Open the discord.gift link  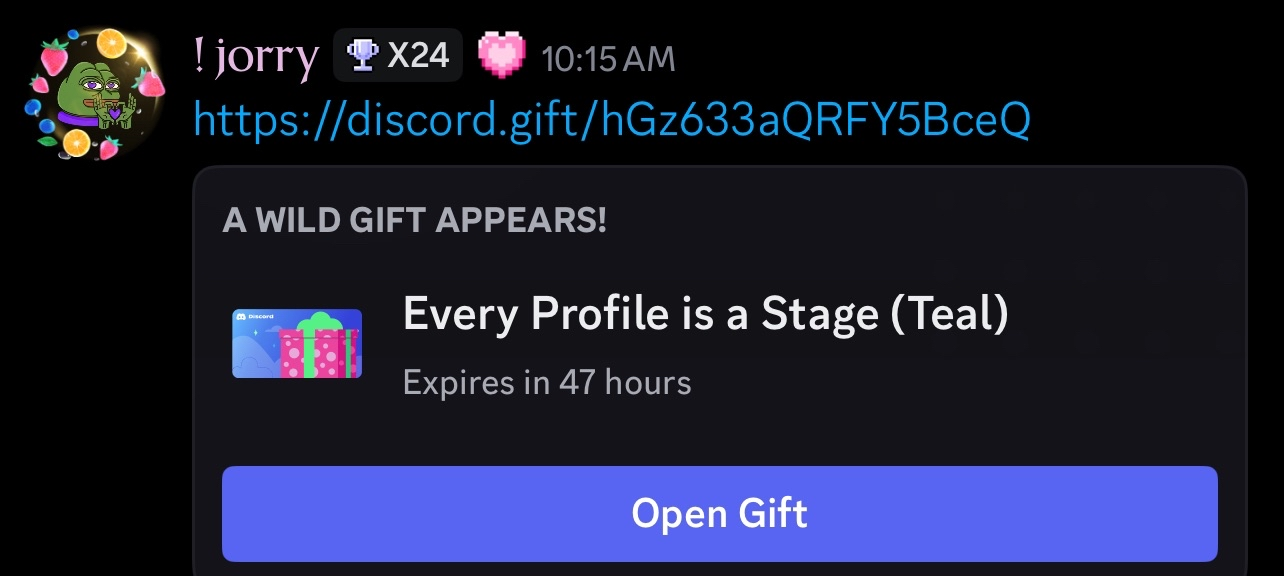click(611, 121)
